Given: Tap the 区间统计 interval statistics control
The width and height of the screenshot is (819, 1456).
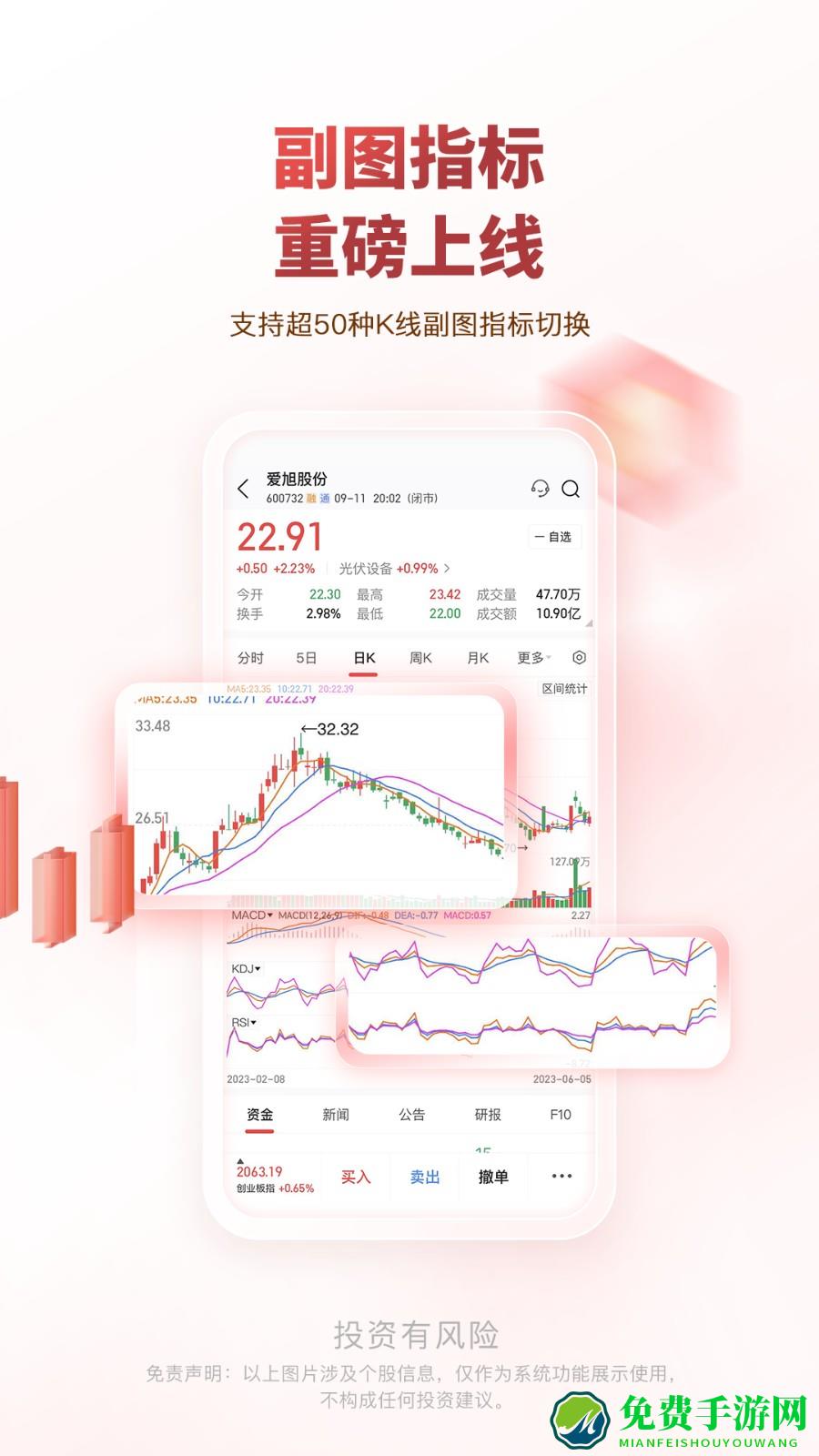Looking at the screenshot, I should click(564, 690).
